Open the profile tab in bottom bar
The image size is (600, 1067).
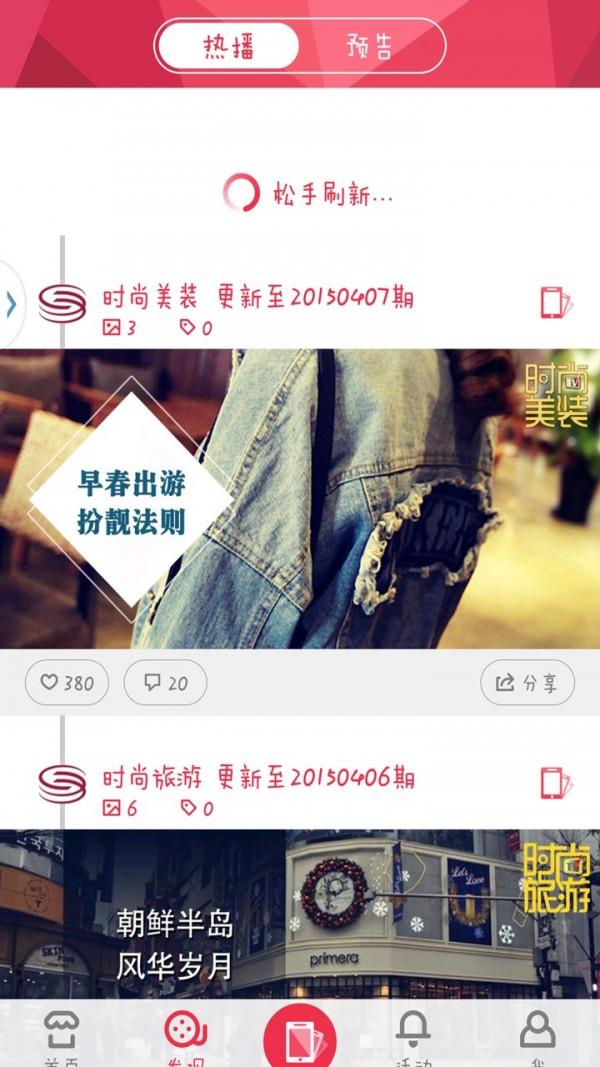[537, 1036]
